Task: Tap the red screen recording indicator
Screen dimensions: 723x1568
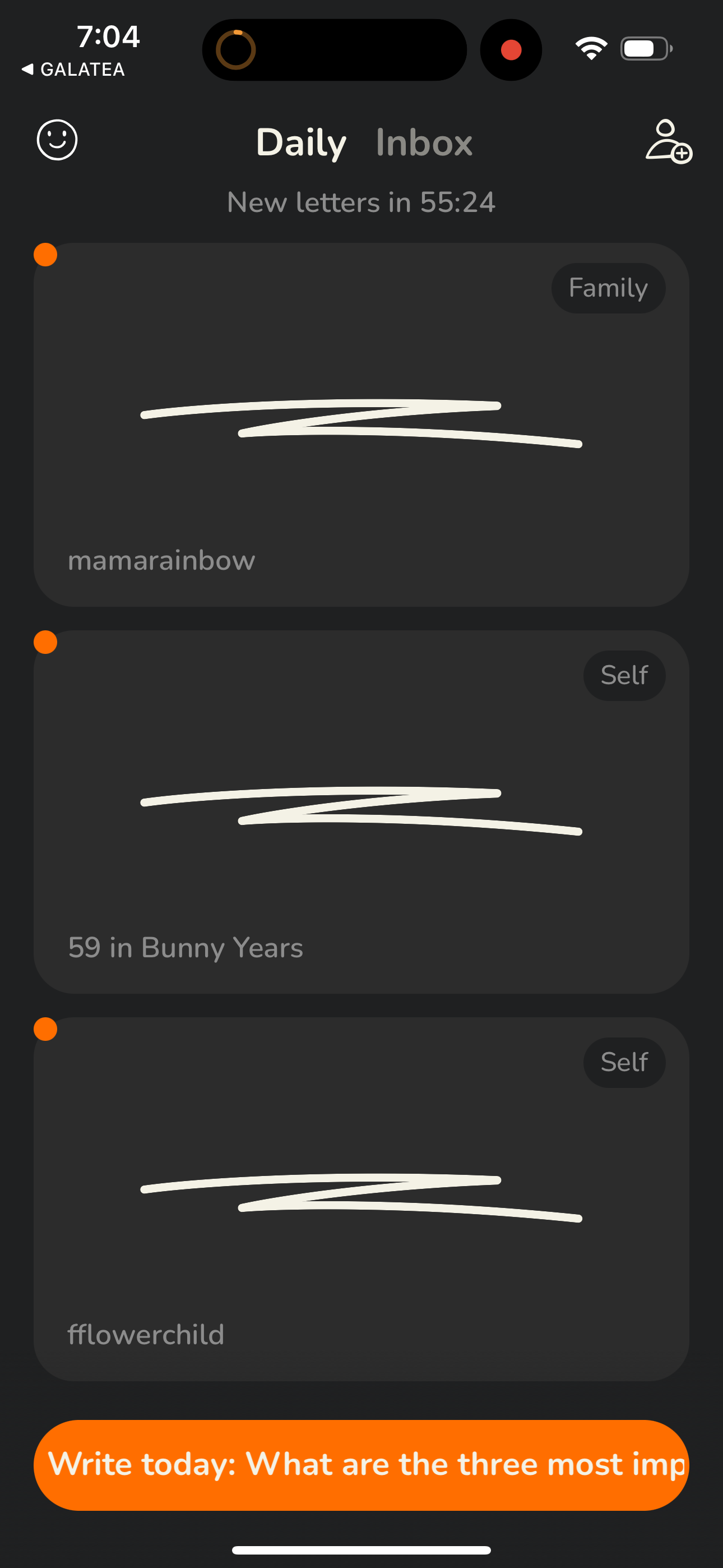Action: [511, 49]
